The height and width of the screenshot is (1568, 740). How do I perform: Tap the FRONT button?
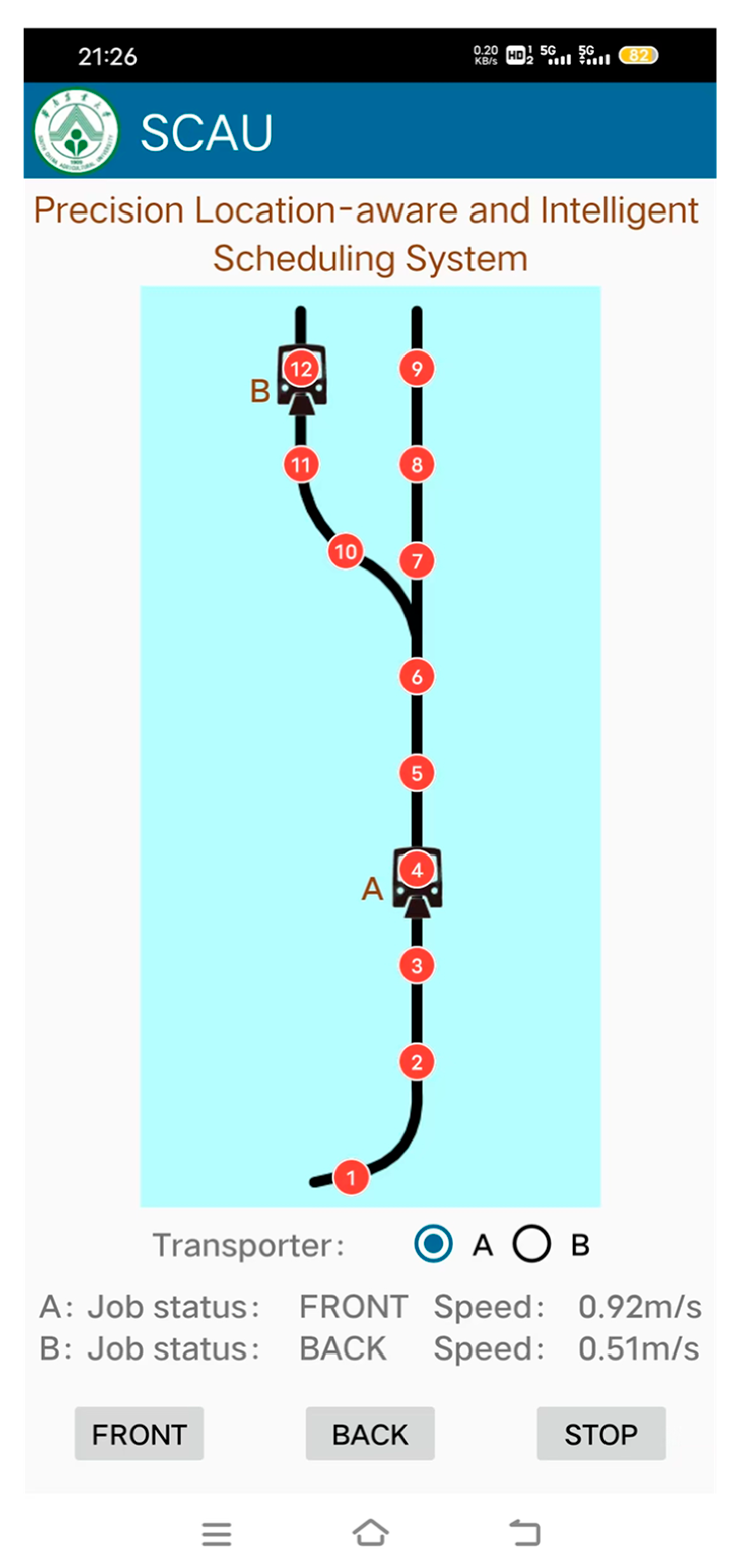139,1433
